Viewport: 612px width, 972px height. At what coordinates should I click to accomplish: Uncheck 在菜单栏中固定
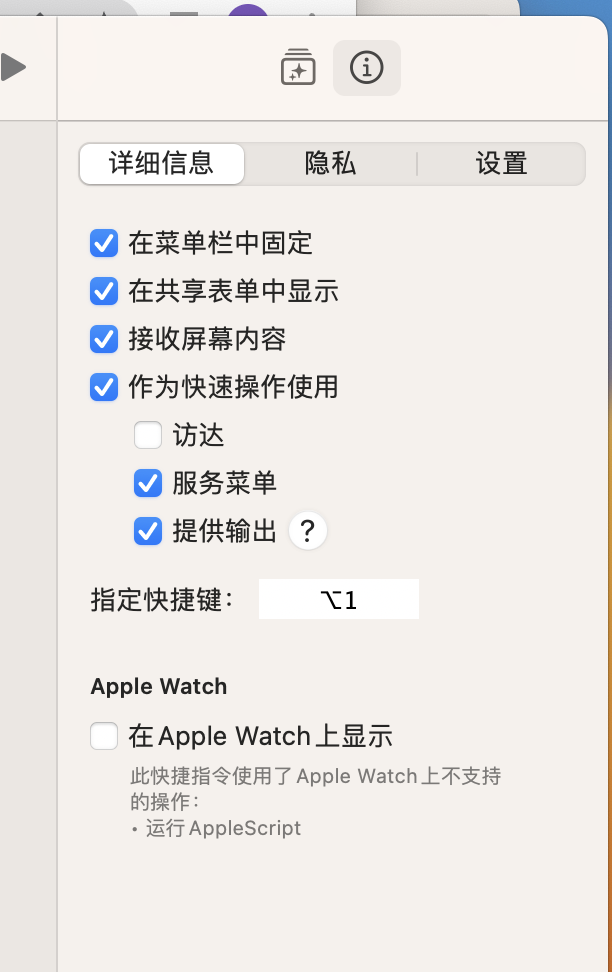(x=104, y=242)
